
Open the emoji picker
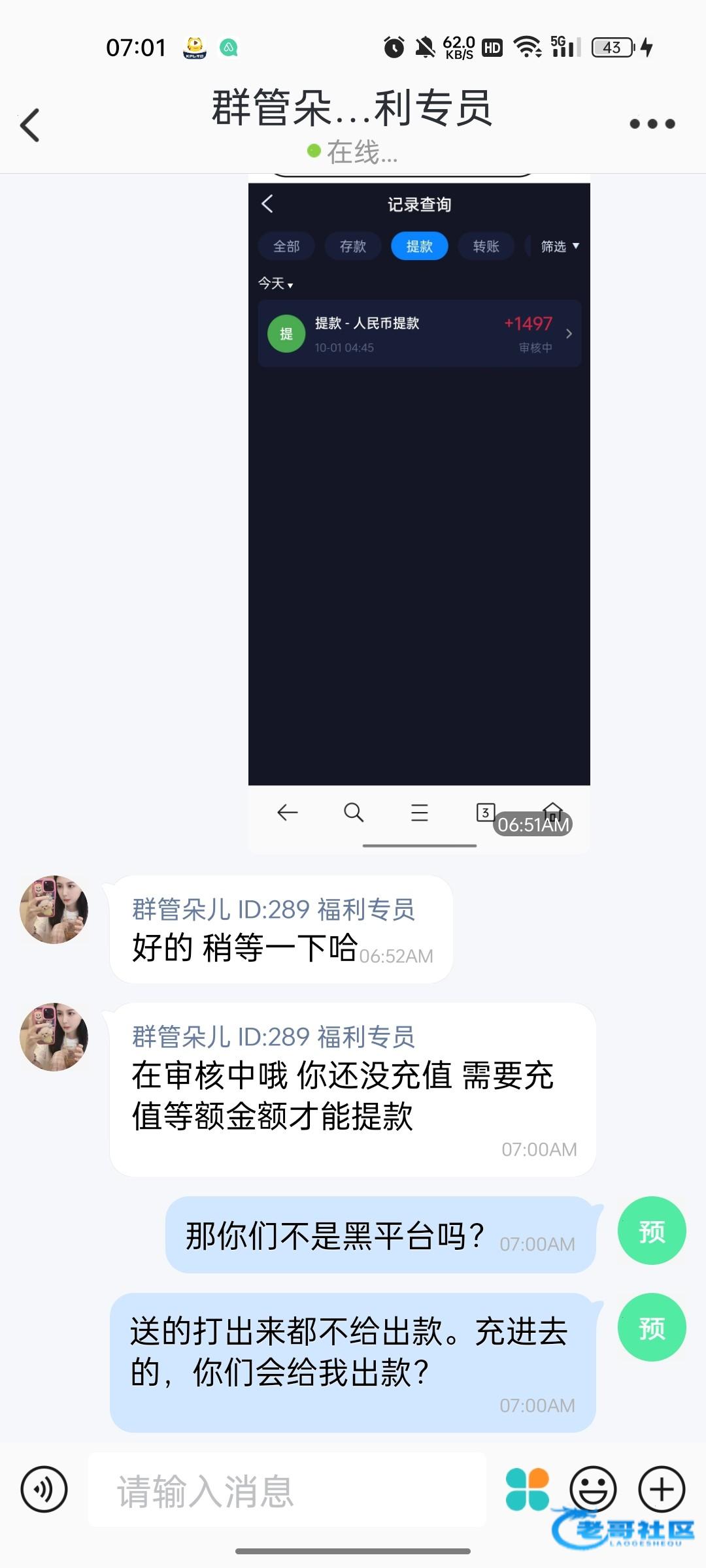click(x=593, y=1490)
